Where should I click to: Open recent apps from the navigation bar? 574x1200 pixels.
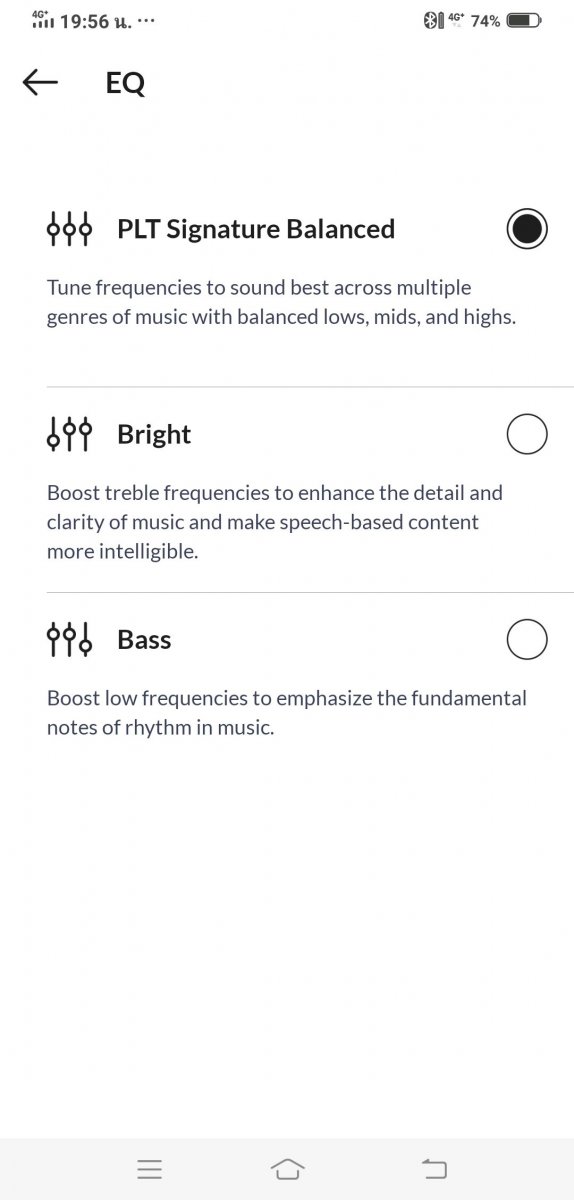150,1168
